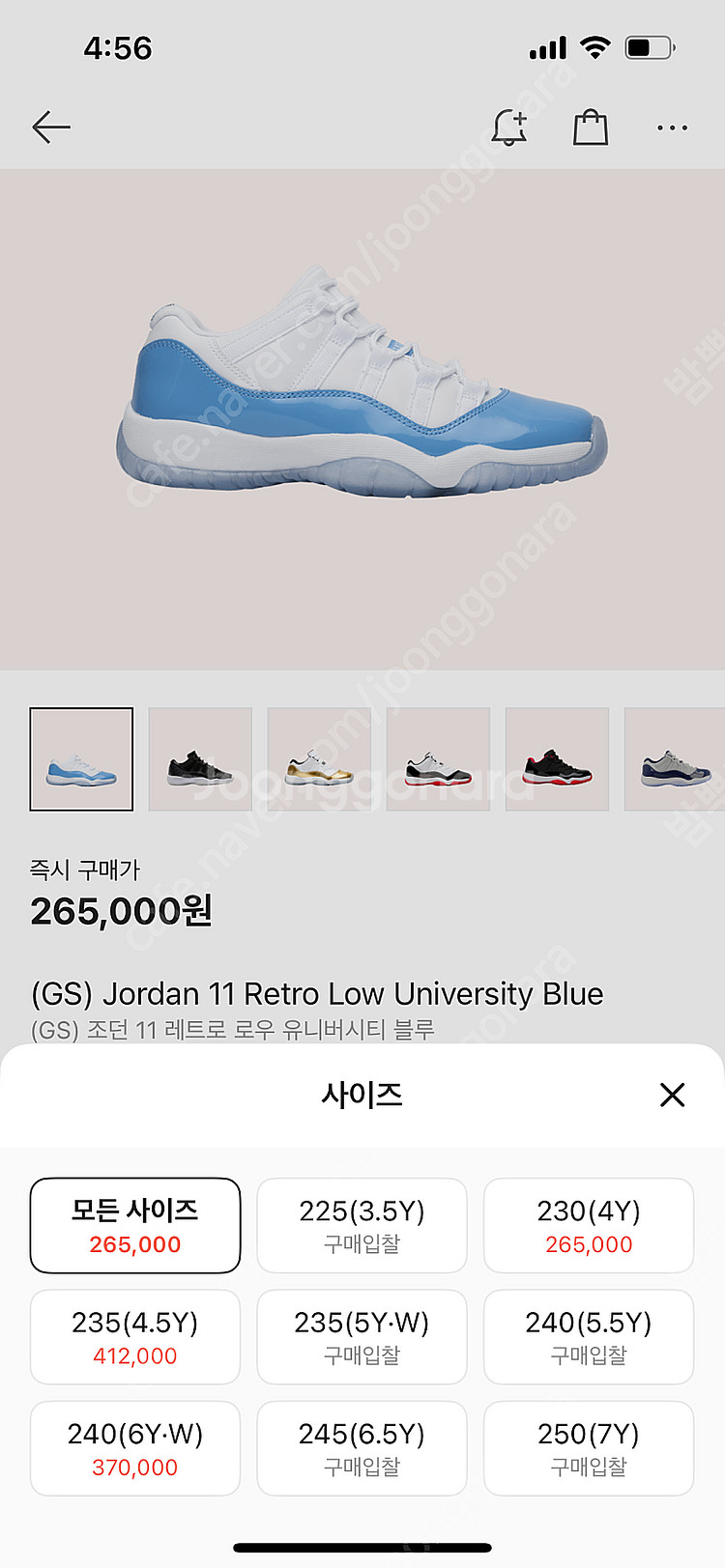
Task: Open the three-dot overflow menu
Action: coord(672,128)
